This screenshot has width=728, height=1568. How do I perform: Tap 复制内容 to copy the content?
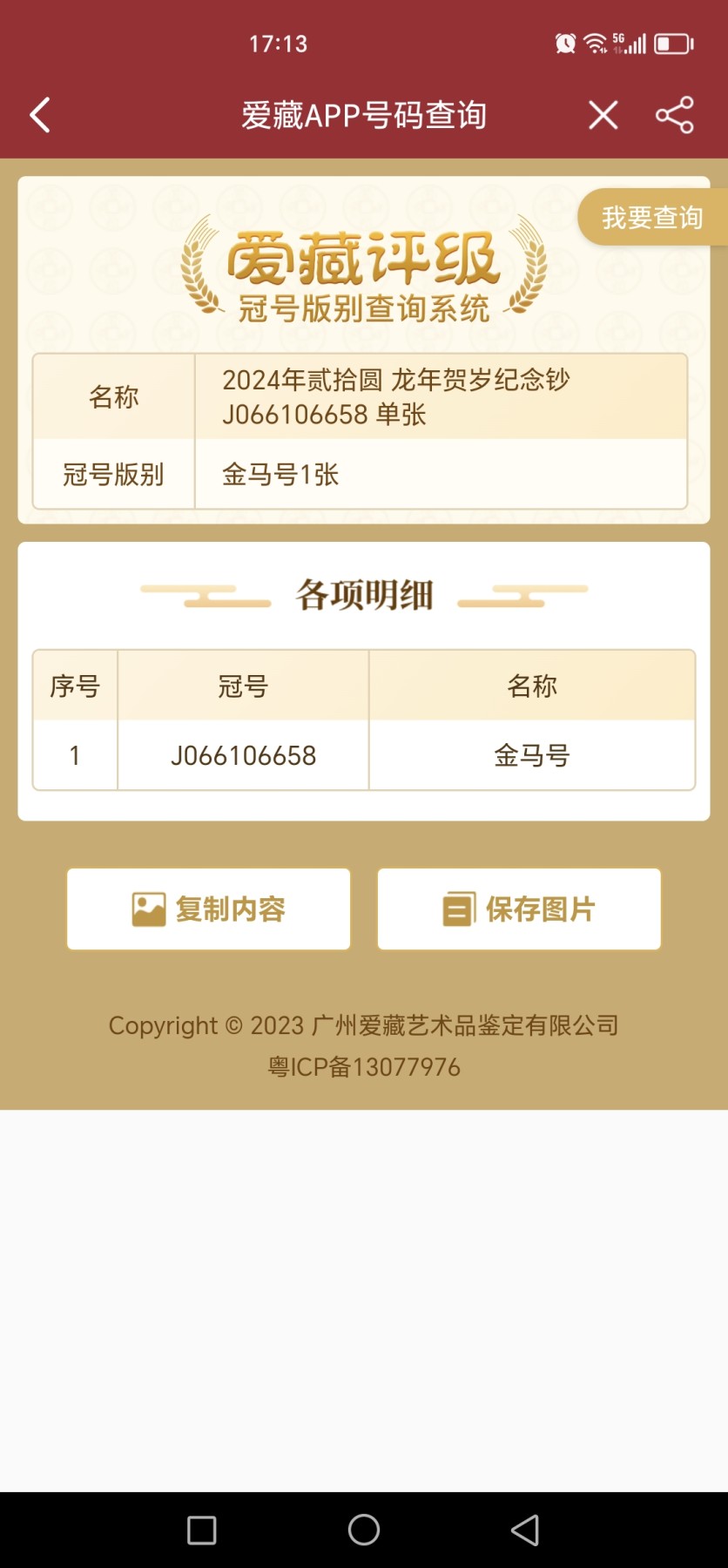point(207,908)
